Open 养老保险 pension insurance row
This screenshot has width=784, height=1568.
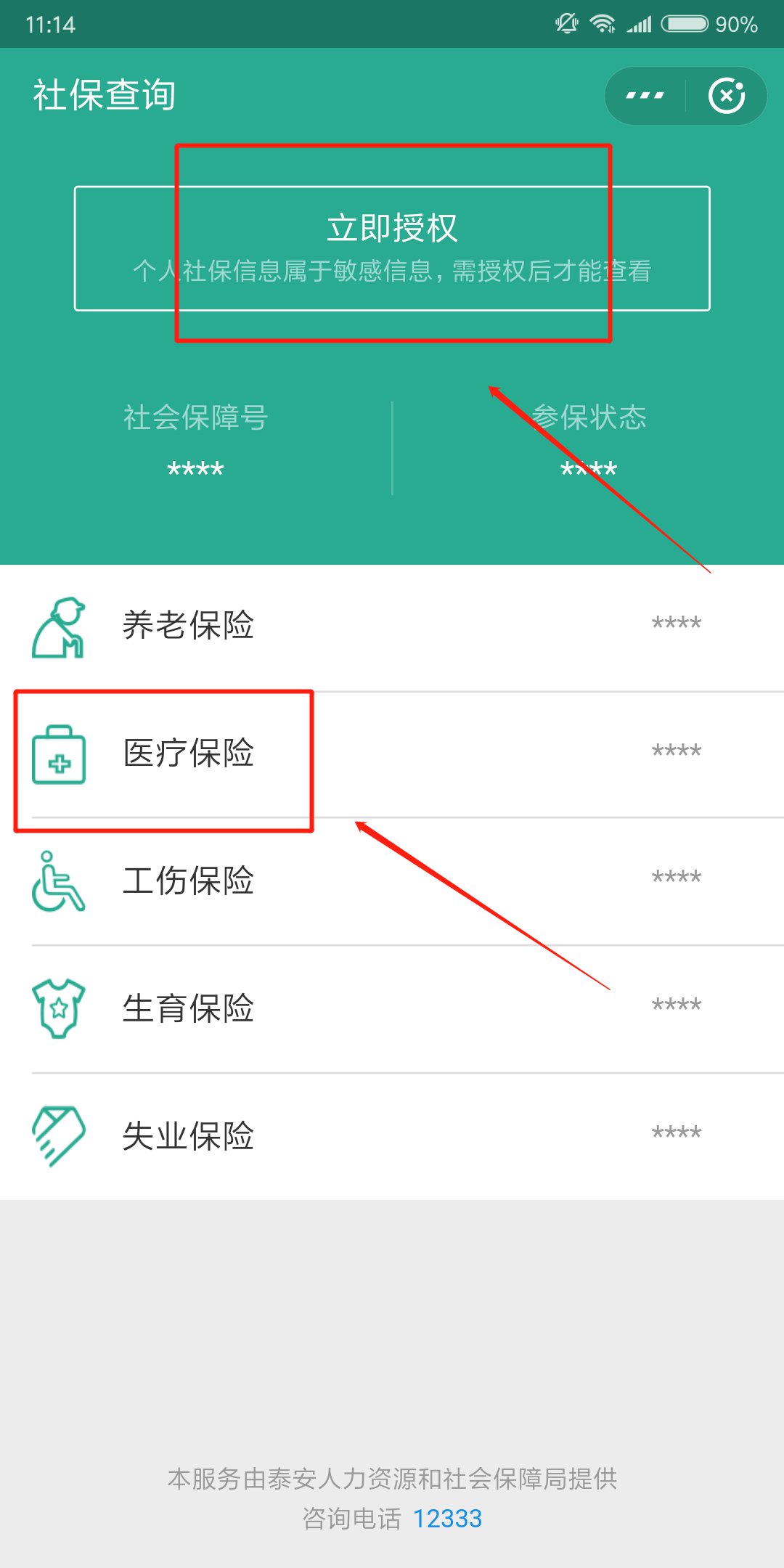[x=392, y=626]
